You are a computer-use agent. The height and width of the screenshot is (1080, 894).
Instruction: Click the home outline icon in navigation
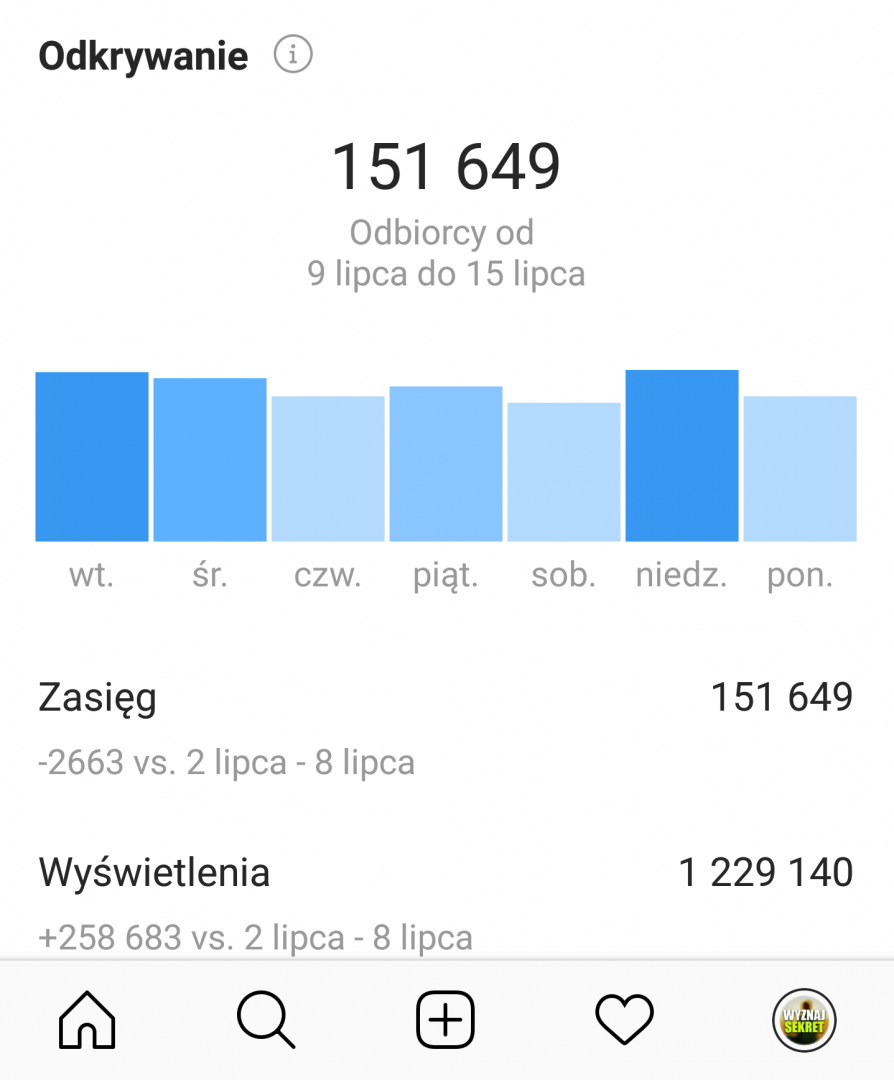click(x=86, y=1019)
